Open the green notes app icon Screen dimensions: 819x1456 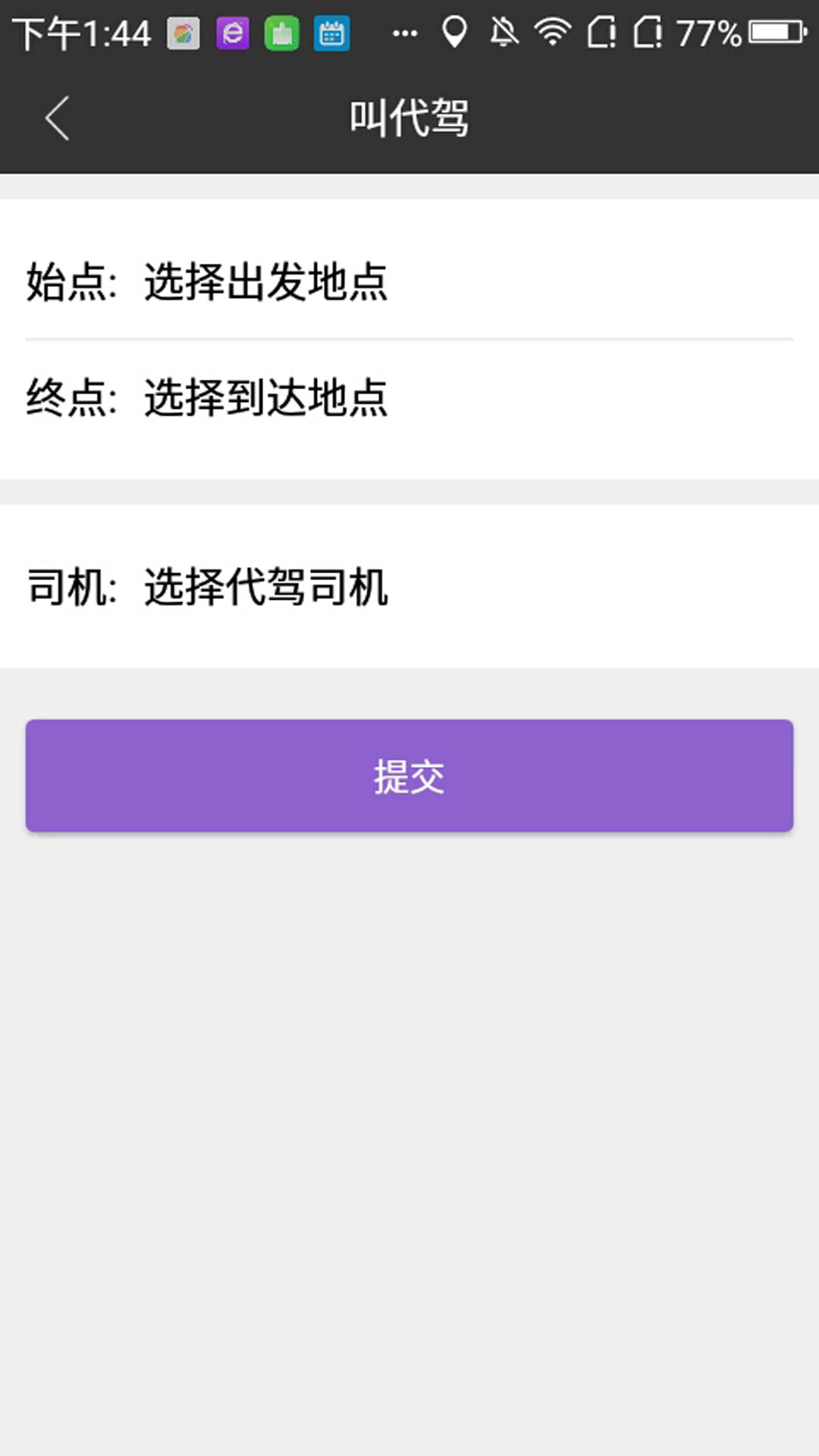282,32
